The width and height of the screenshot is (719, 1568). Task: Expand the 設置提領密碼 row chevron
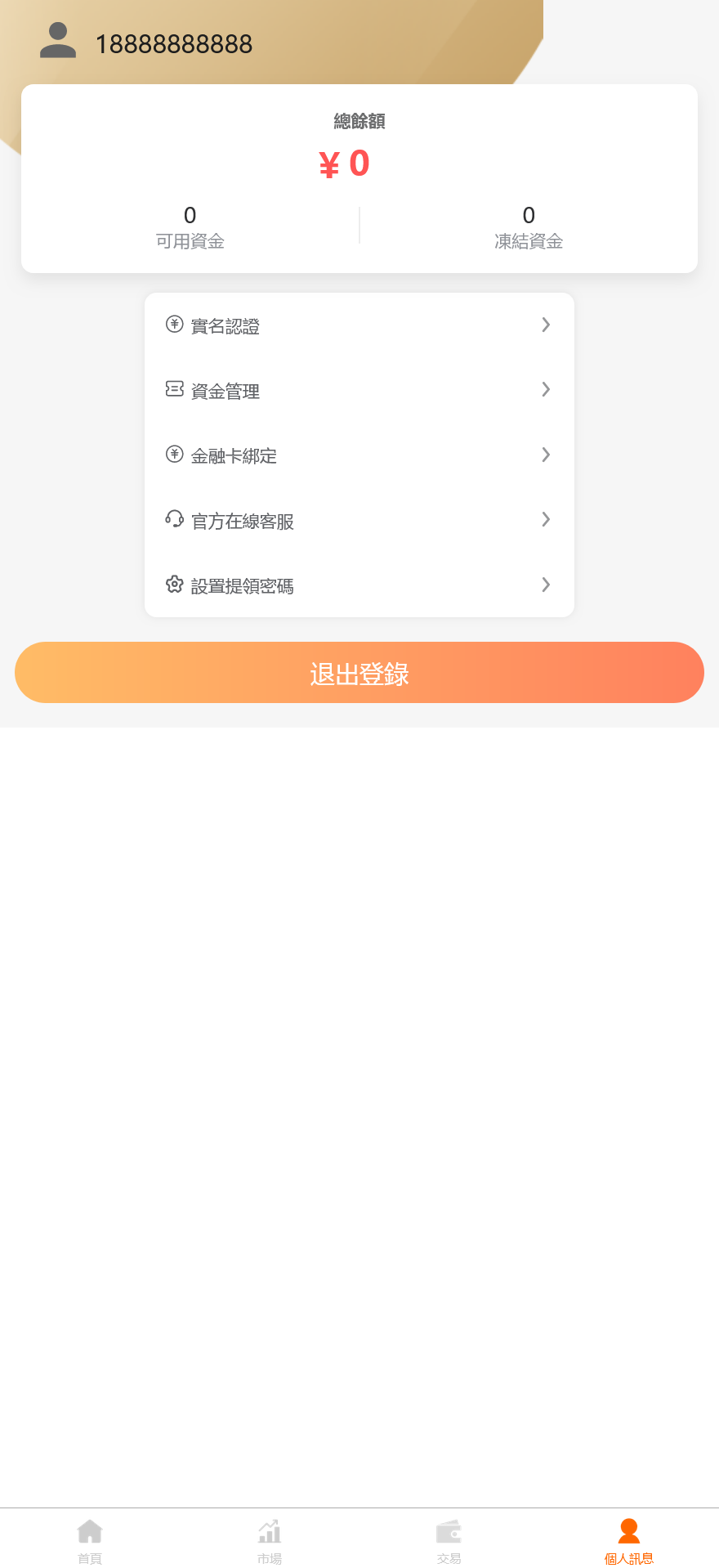click(x=546, y=585)
